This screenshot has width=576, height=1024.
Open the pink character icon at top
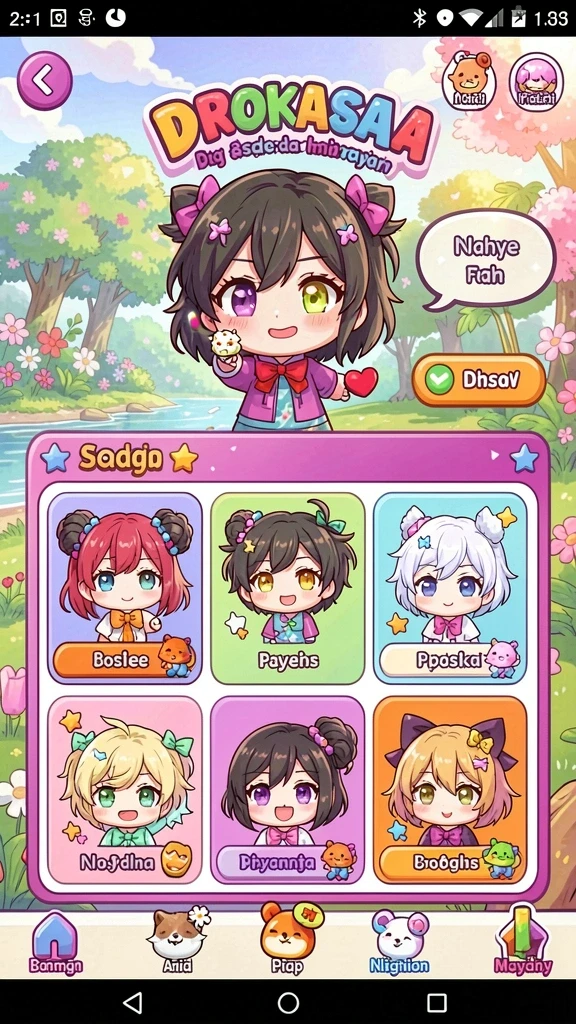coord(536,82)
